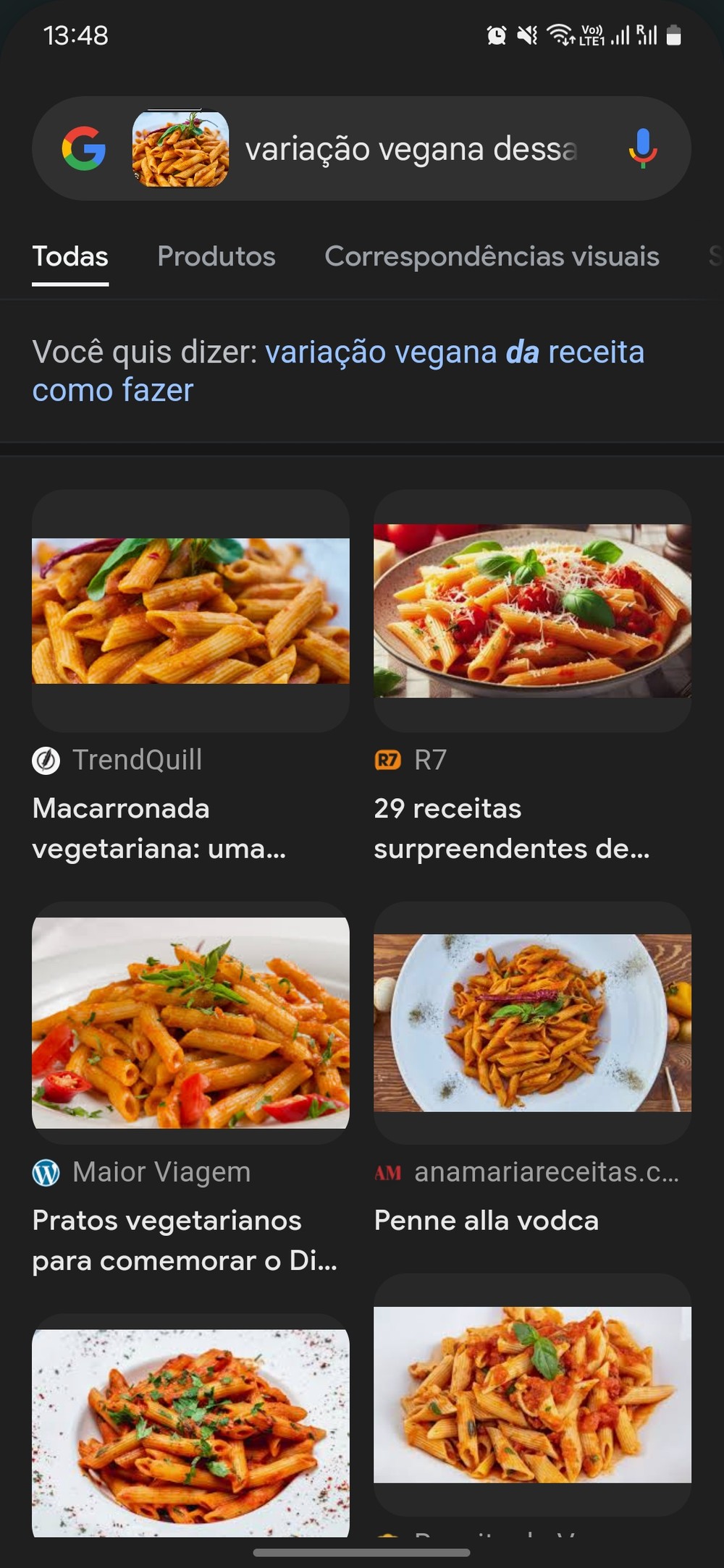This screenshot has width=724, height=1568.
Task: Open the pasta image thumbnail in search bar
Action: pos(180,148)
